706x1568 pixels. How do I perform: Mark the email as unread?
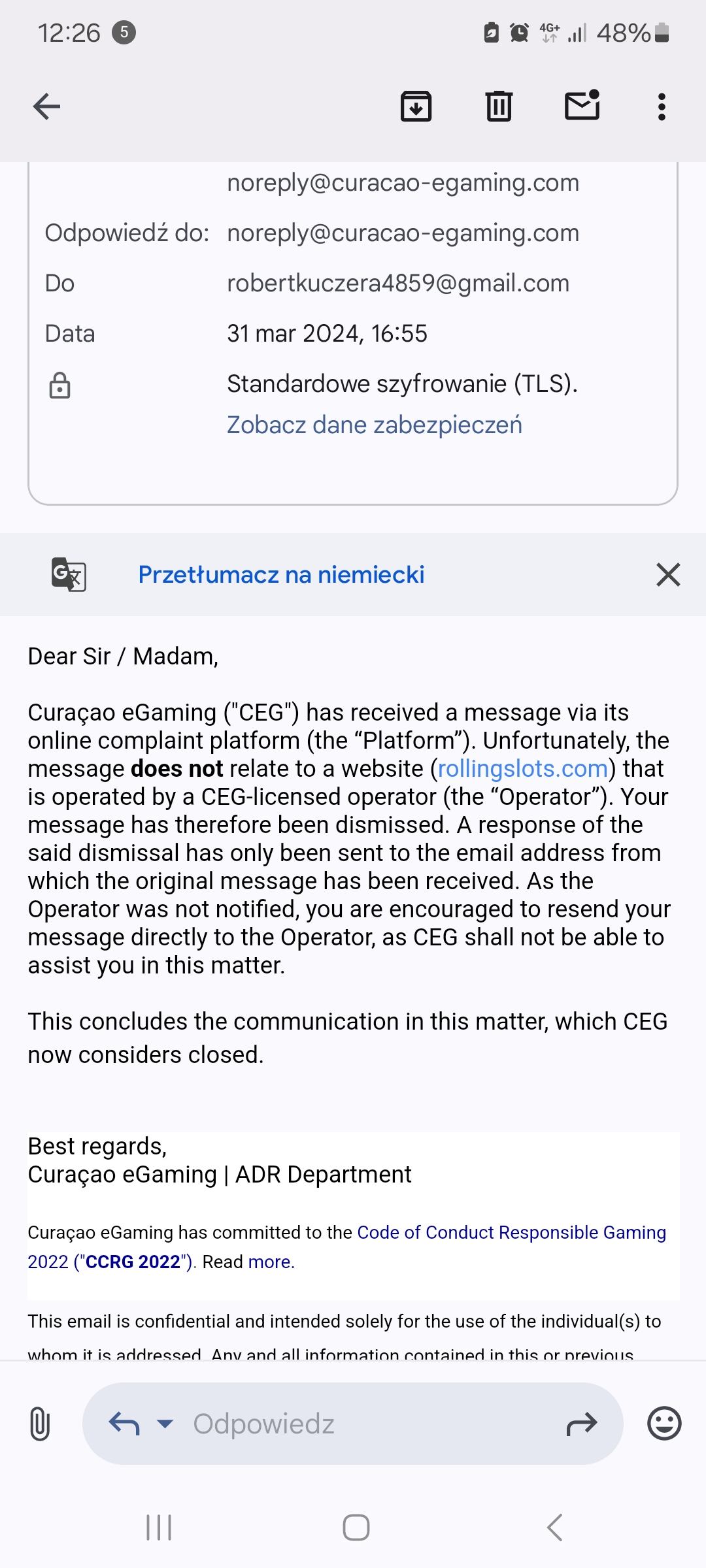coord(582,105)
